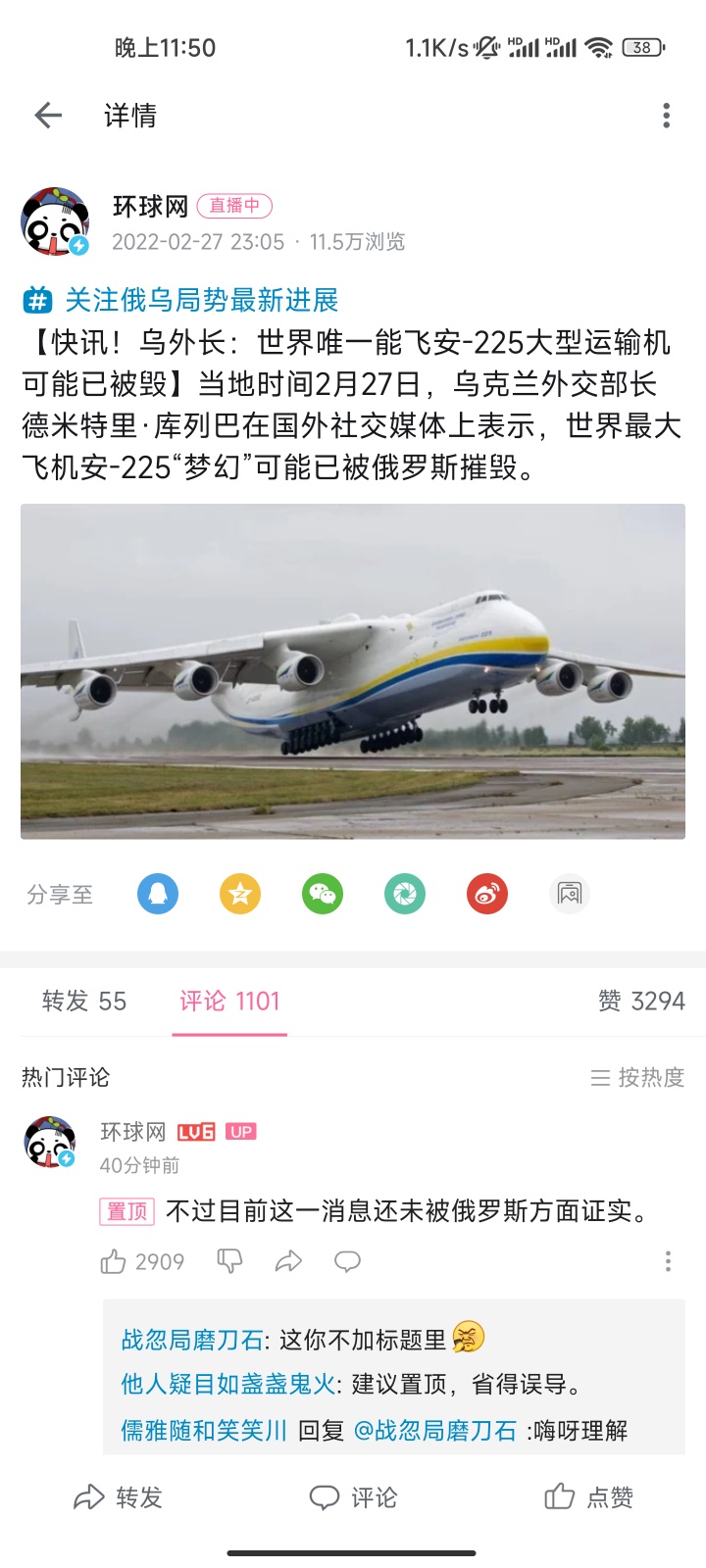Reply to the pinned comment via bubble icon
Viewport: 706px width, 1568px height.
coord(347,1261)
